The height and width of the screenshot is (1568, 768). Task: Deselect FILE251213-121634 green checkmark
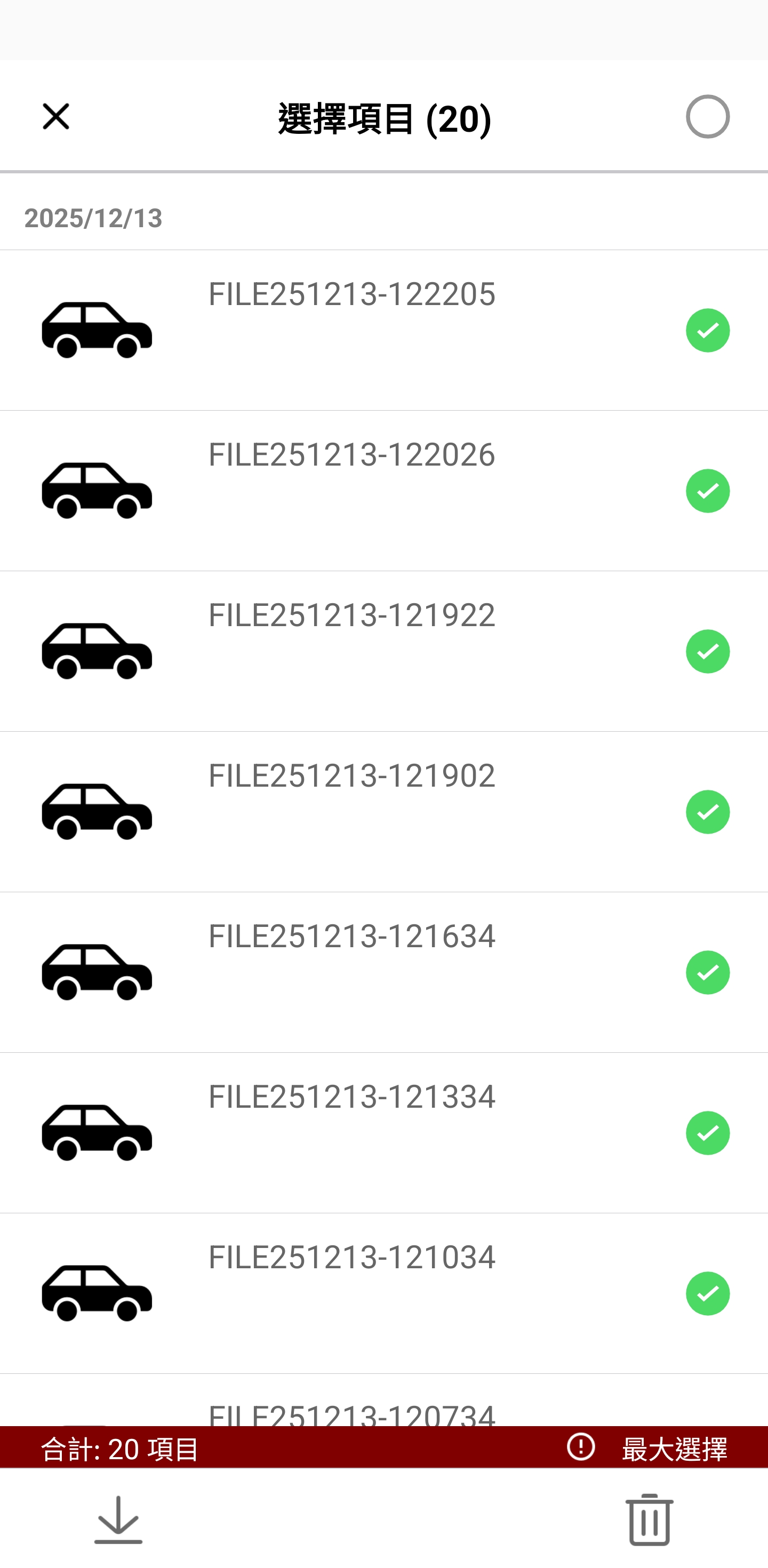pyautogui.click(x=707, y=973)
